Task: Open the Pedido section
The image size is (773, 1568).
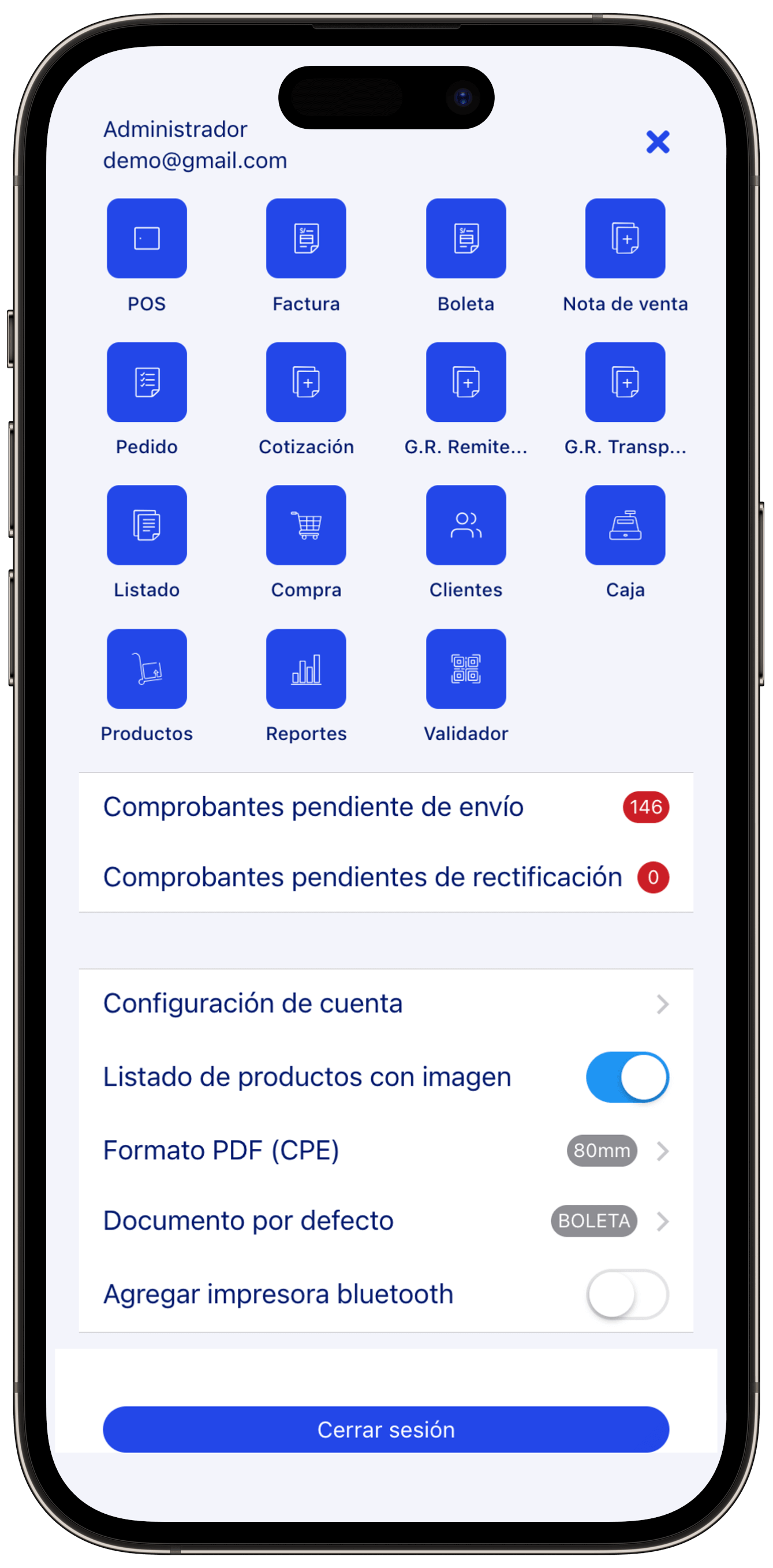Action: pyautogui.click(x=147, y=382)
